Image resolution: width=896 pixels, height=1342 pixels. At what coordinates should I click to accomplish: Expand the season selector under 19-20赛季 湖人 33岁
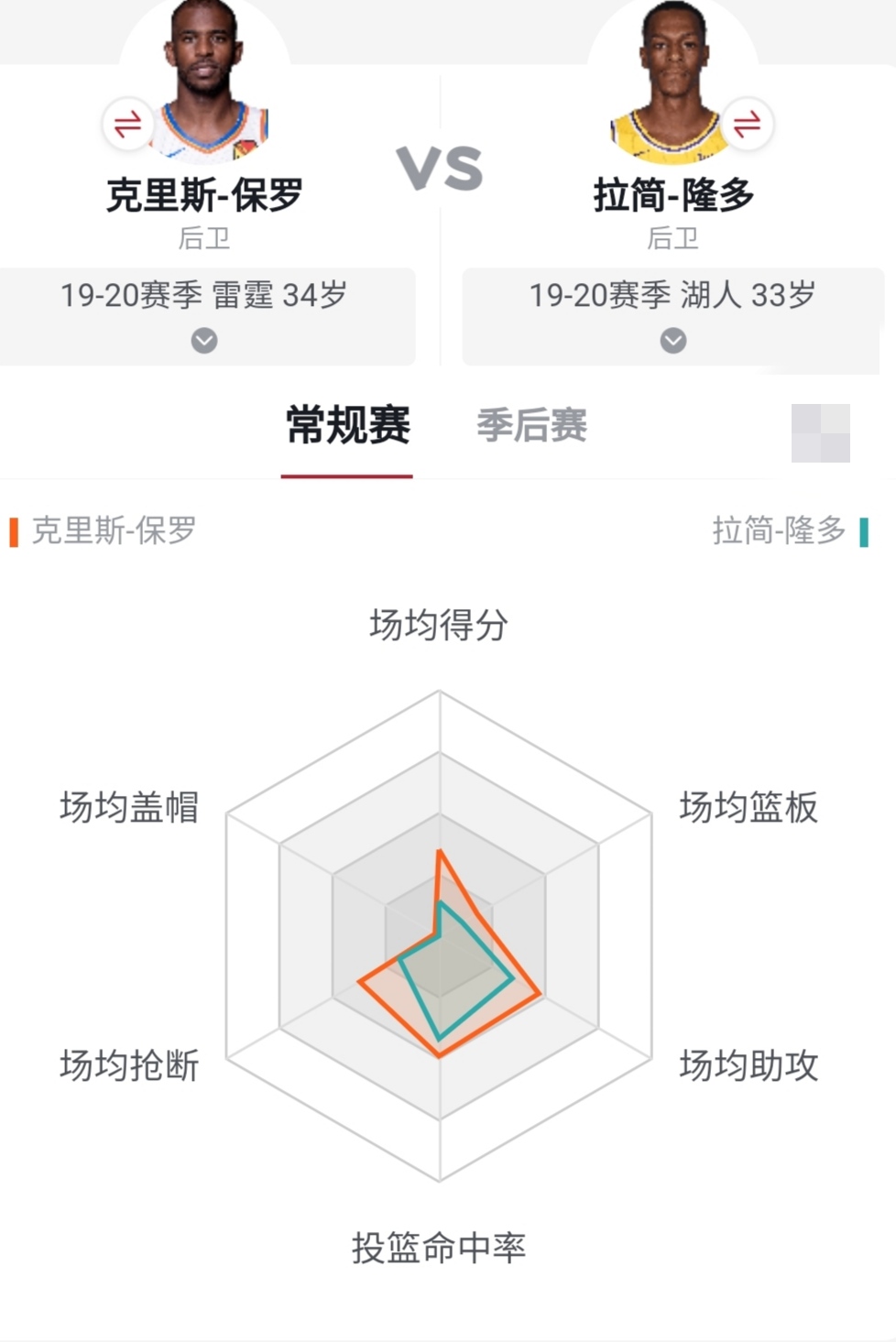click(x=673, y=342)
